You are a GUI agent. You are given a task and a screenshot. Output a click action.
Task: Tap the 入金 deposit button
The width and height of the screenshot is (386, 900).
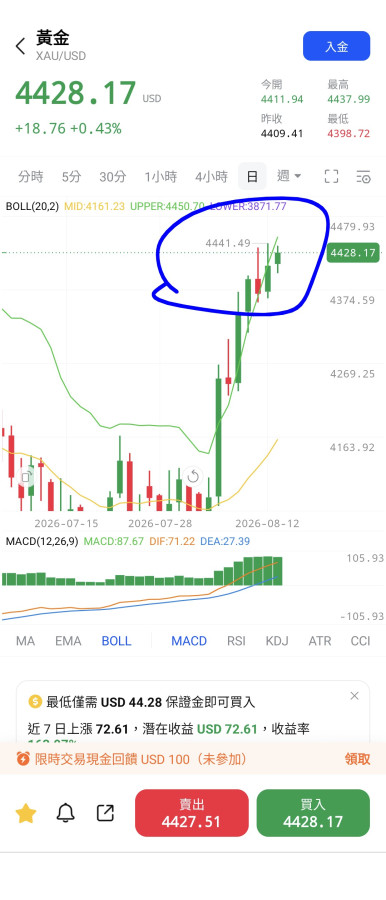coord(337,46)
